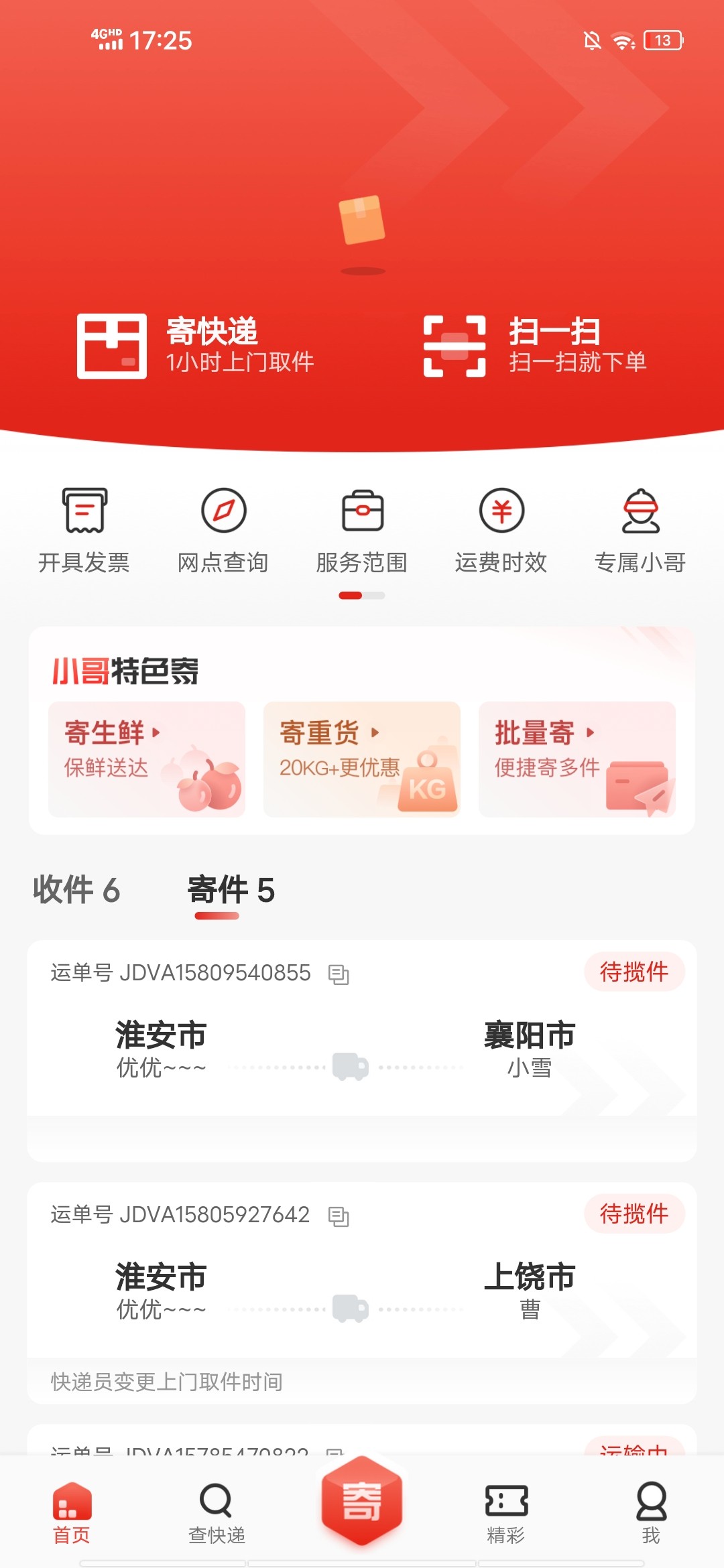
Task: Check 服务范围 service coverage
Action: click(x=362, y=529)
